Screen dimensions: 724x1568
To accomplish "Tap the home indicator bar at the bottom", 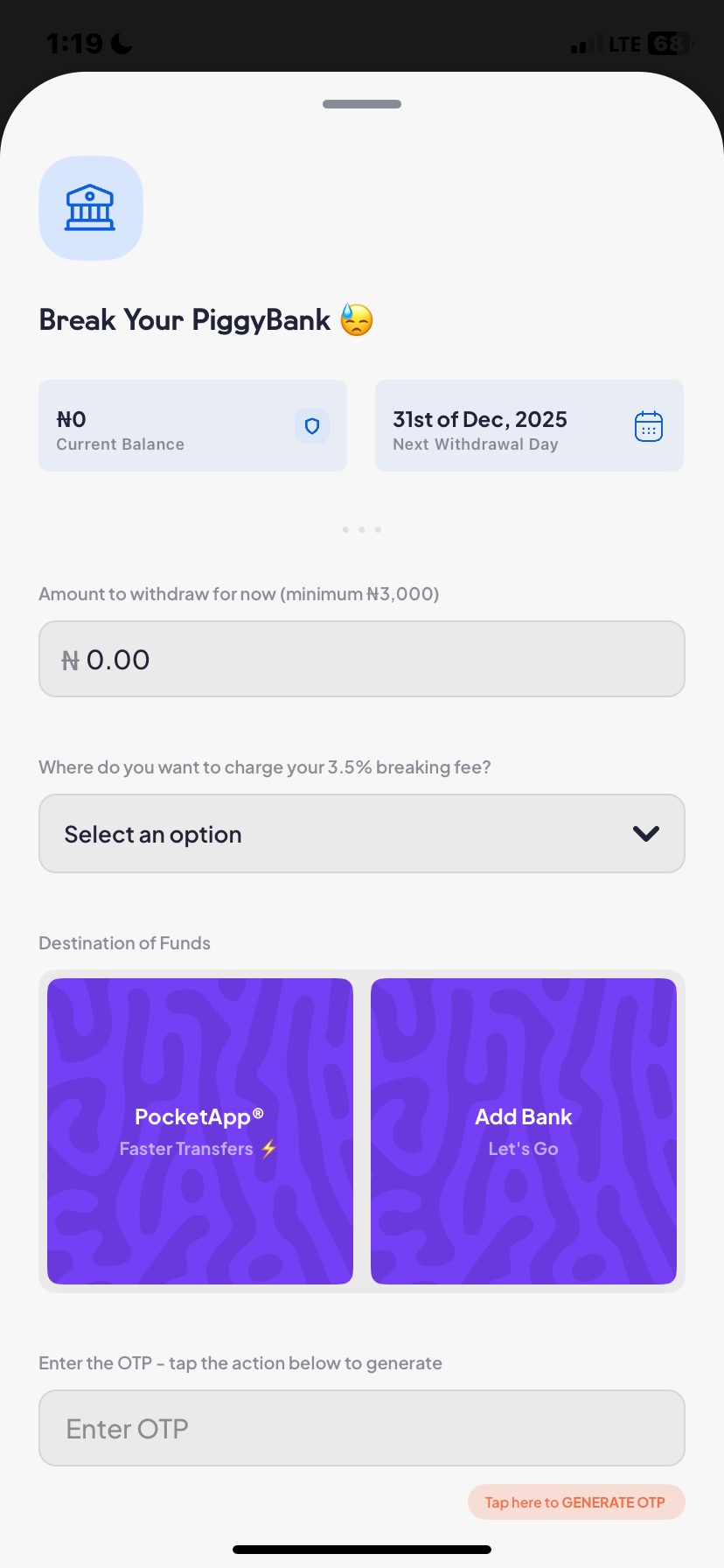I will click(x=361, y=1547).
